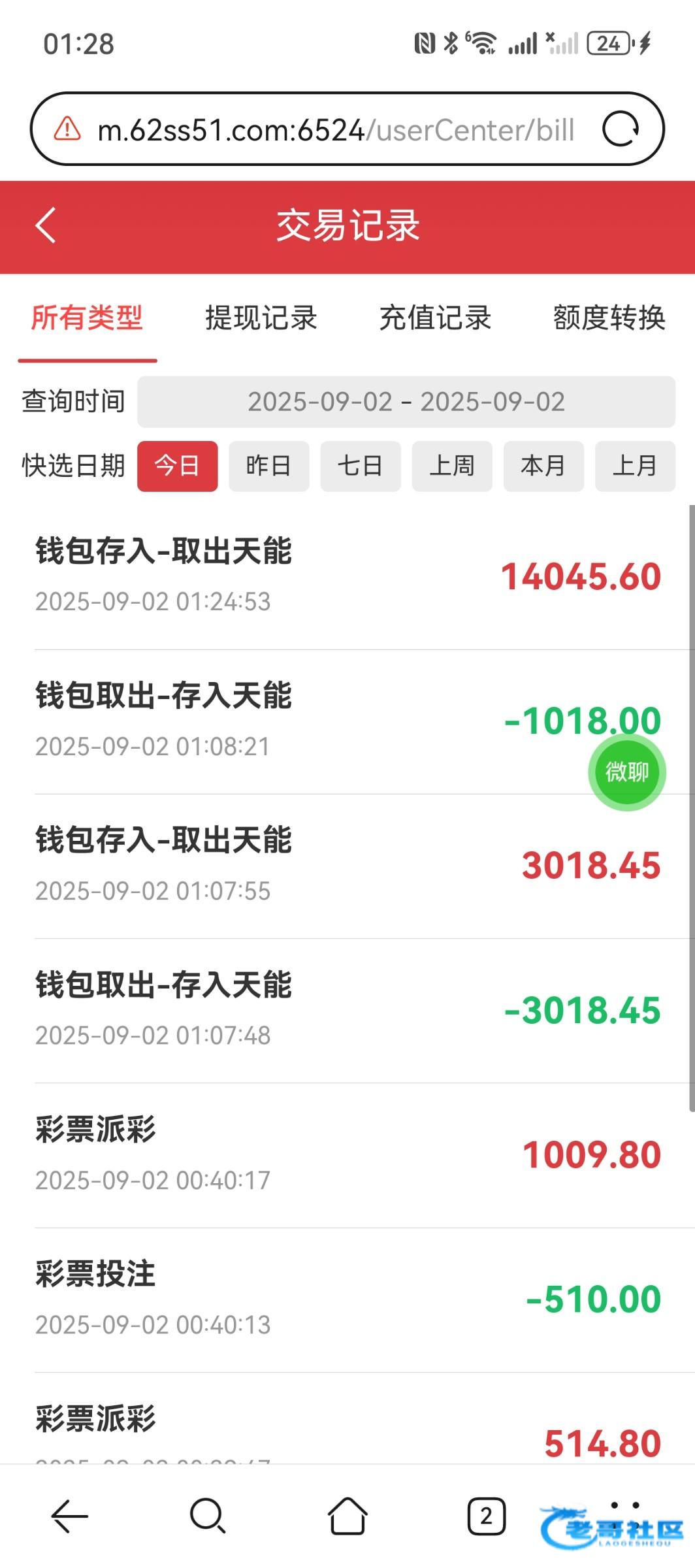Open the browser tab switcher

(486, 1516)
